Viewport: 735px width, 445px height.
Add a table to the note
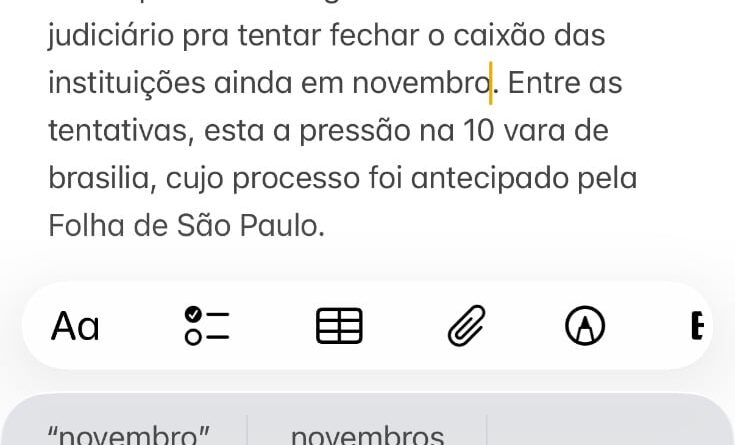pos(339,326)
